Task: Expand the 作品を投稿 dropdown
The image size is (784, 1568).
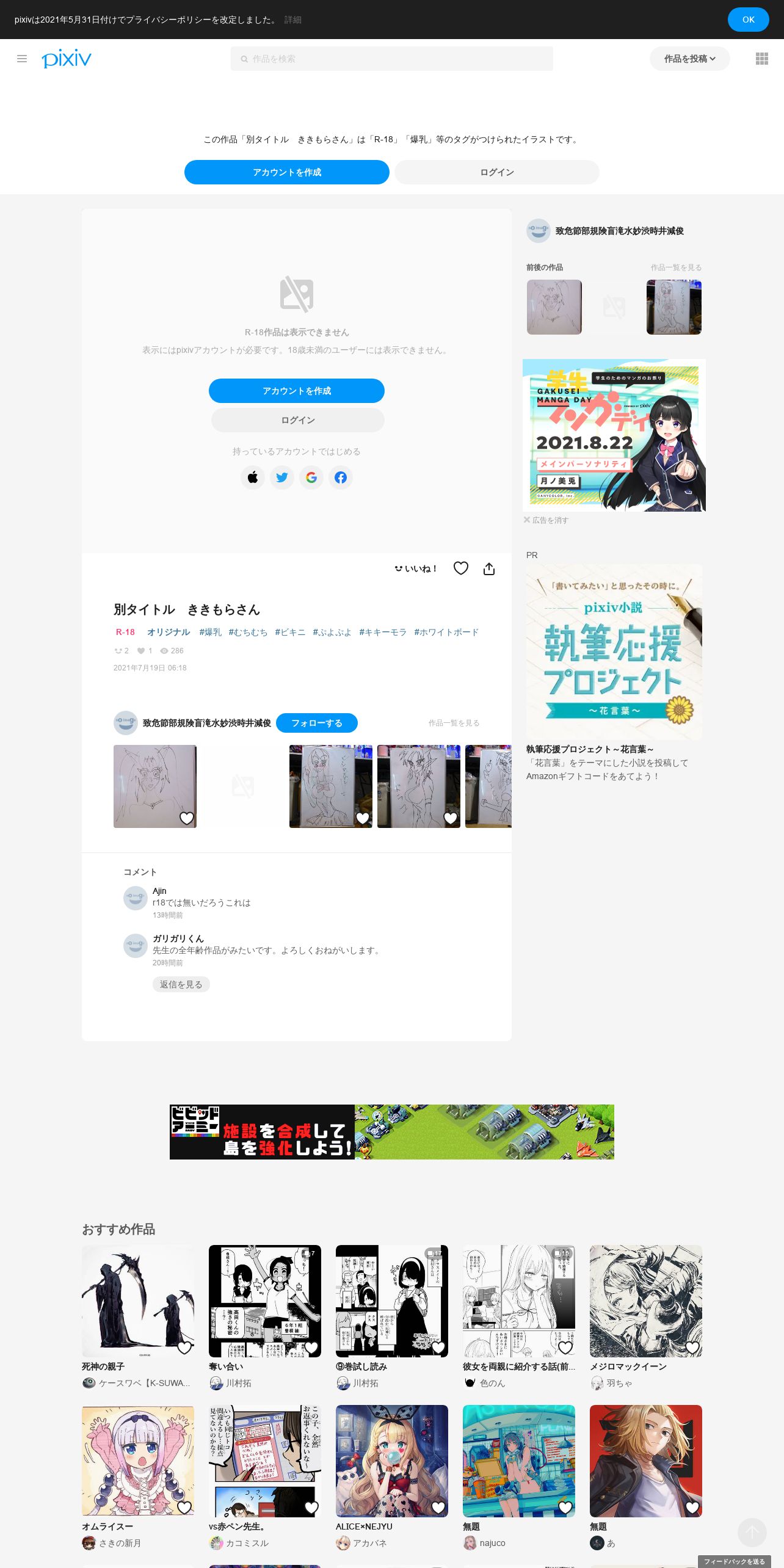Action: (x=689, y=59)
